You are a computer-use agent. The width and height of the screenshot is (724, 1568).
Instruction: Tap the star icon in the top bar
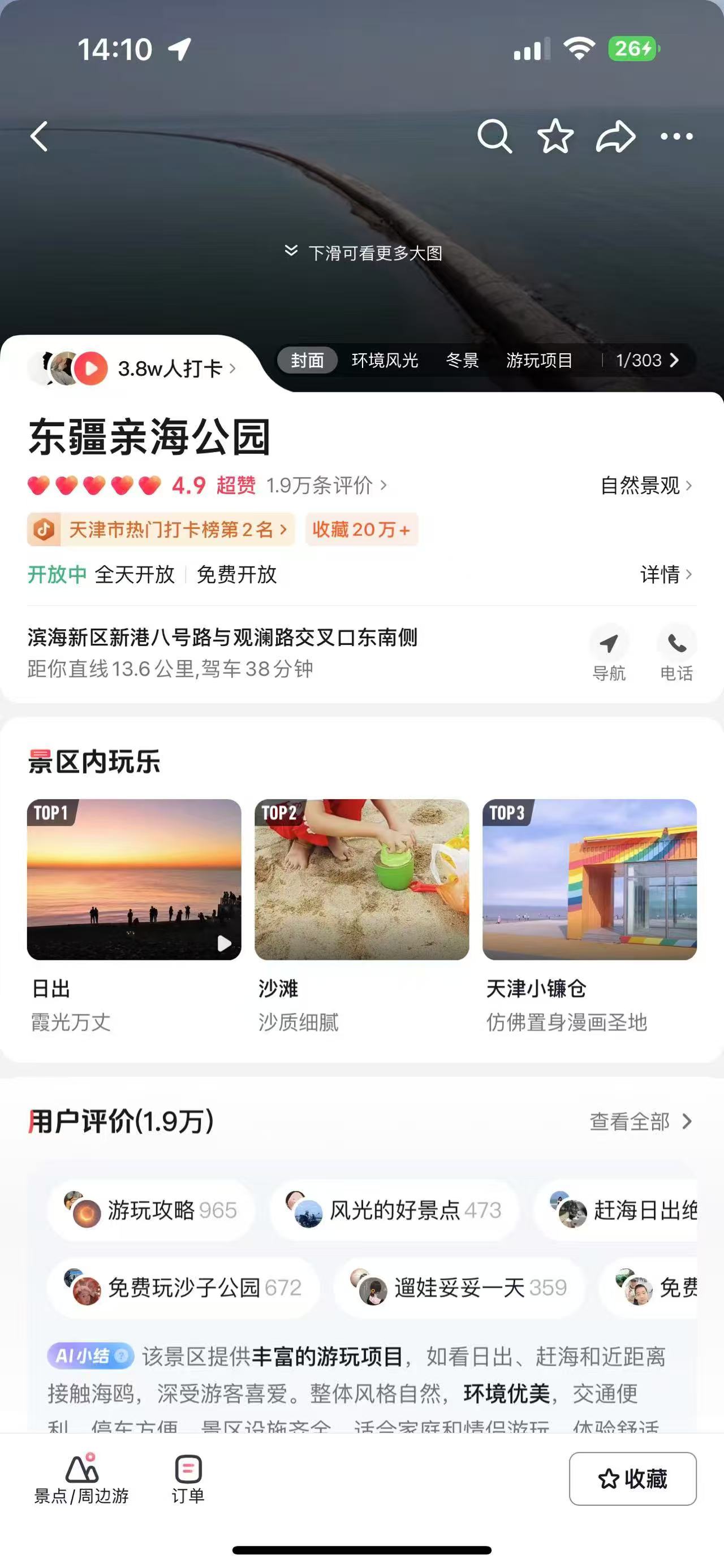[x=555, y=136]
